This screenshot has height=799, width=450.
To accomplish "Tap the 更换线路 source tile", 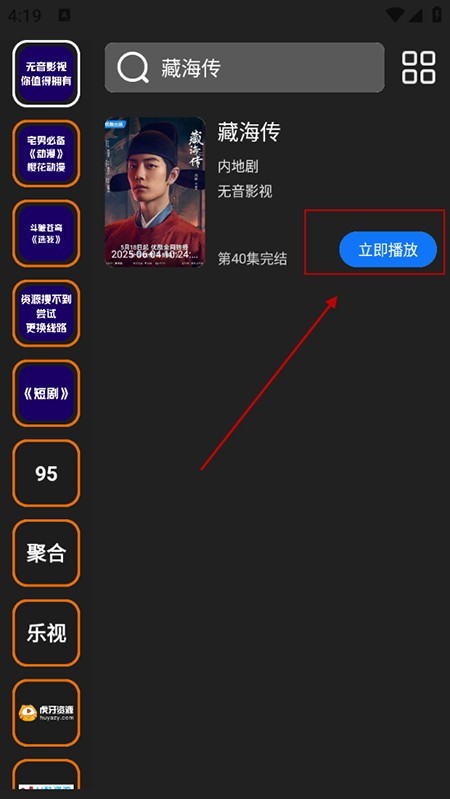I will [x=46, y=313].
